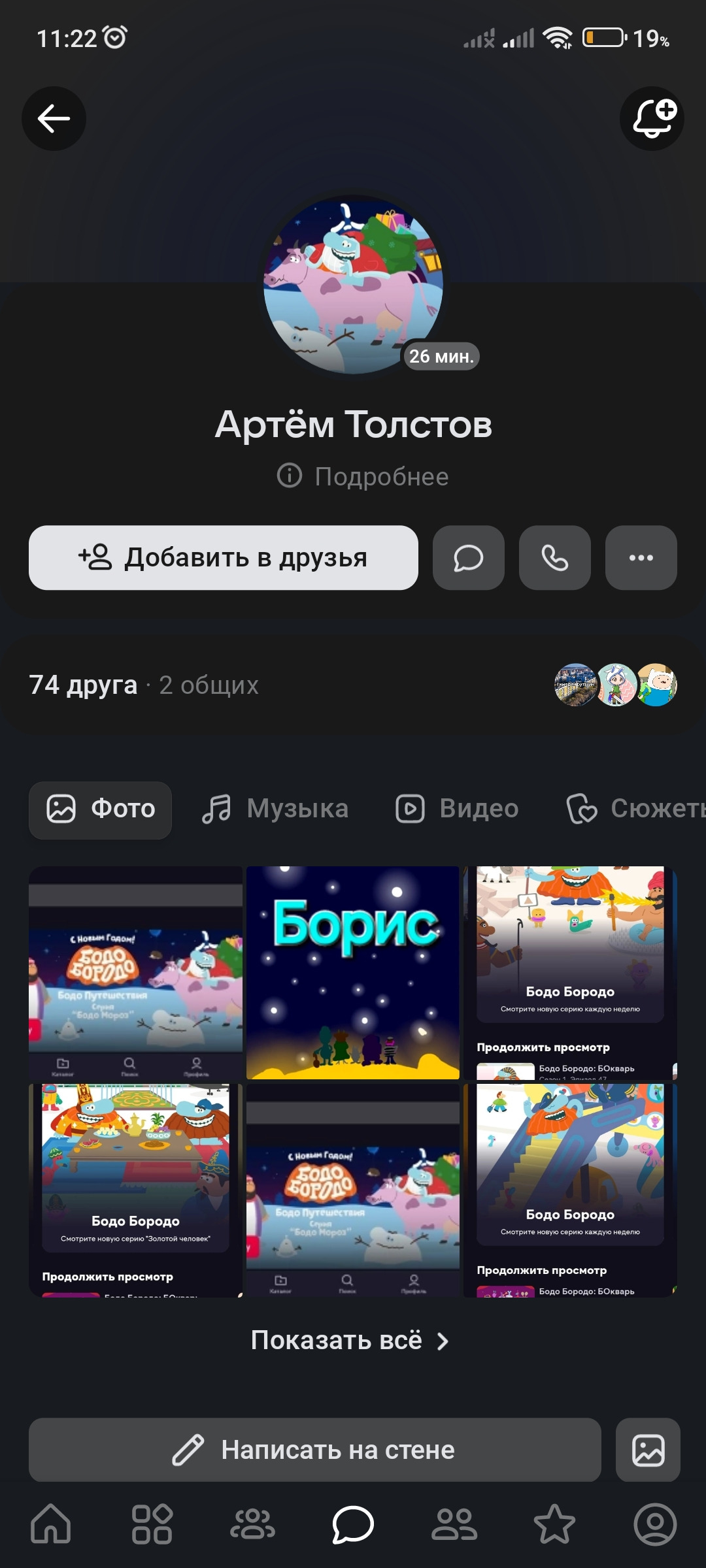Select the Фото tab
Screen dimensions: 706x1568
(x=101, y=809)
